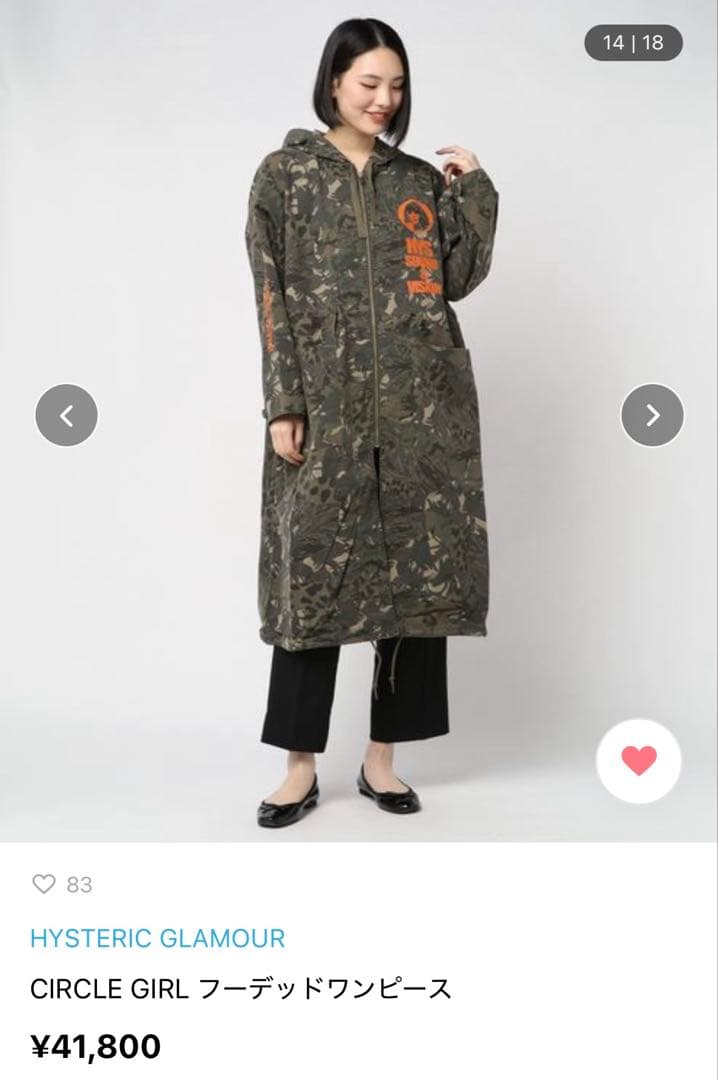Image resolution: width=718 pixels, height=1080 pixels.
Task: Go to the next product photo
Action: [x=652, y=414]
